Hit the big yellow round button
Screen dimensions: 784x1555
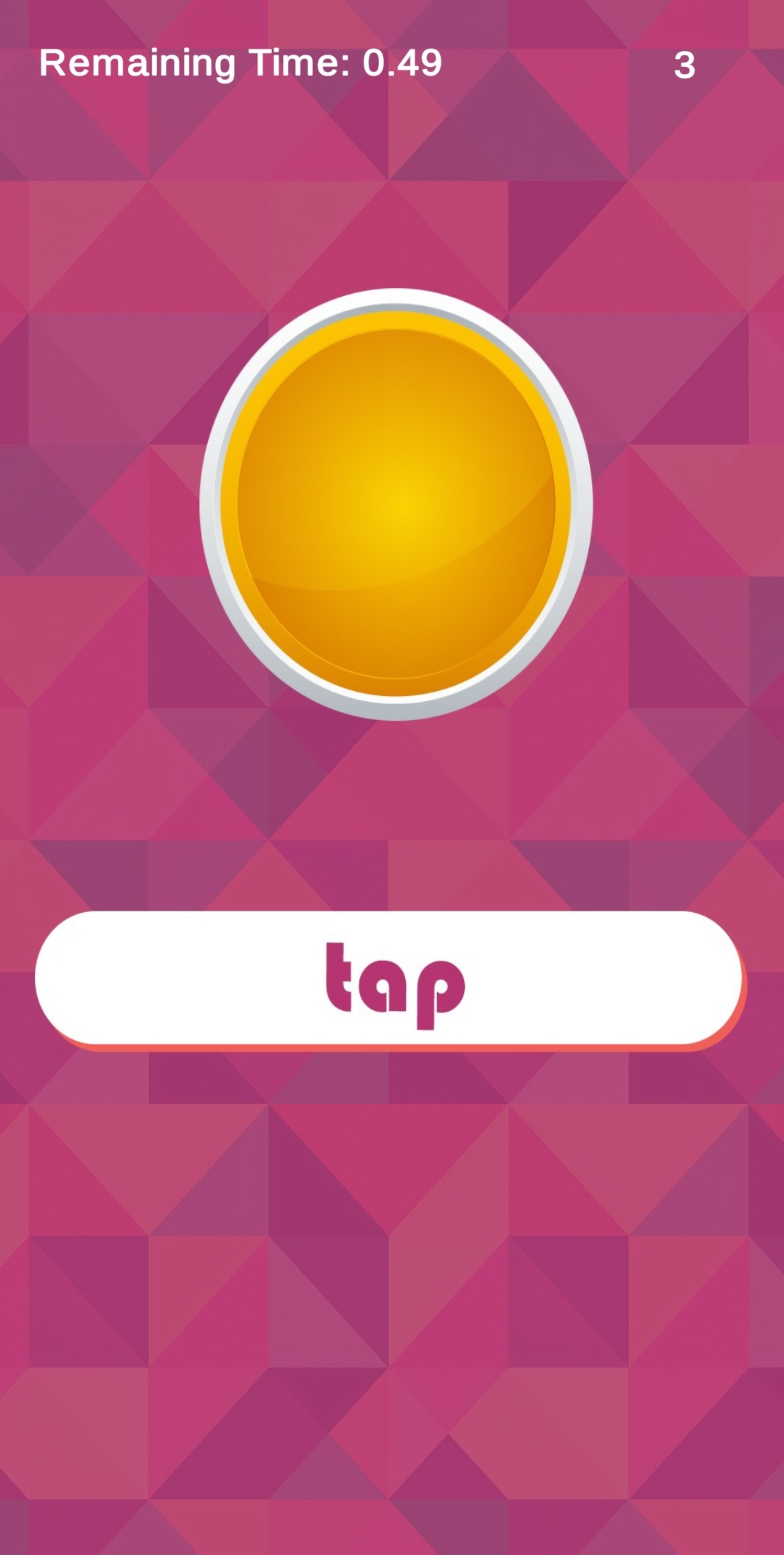(396, 504)
